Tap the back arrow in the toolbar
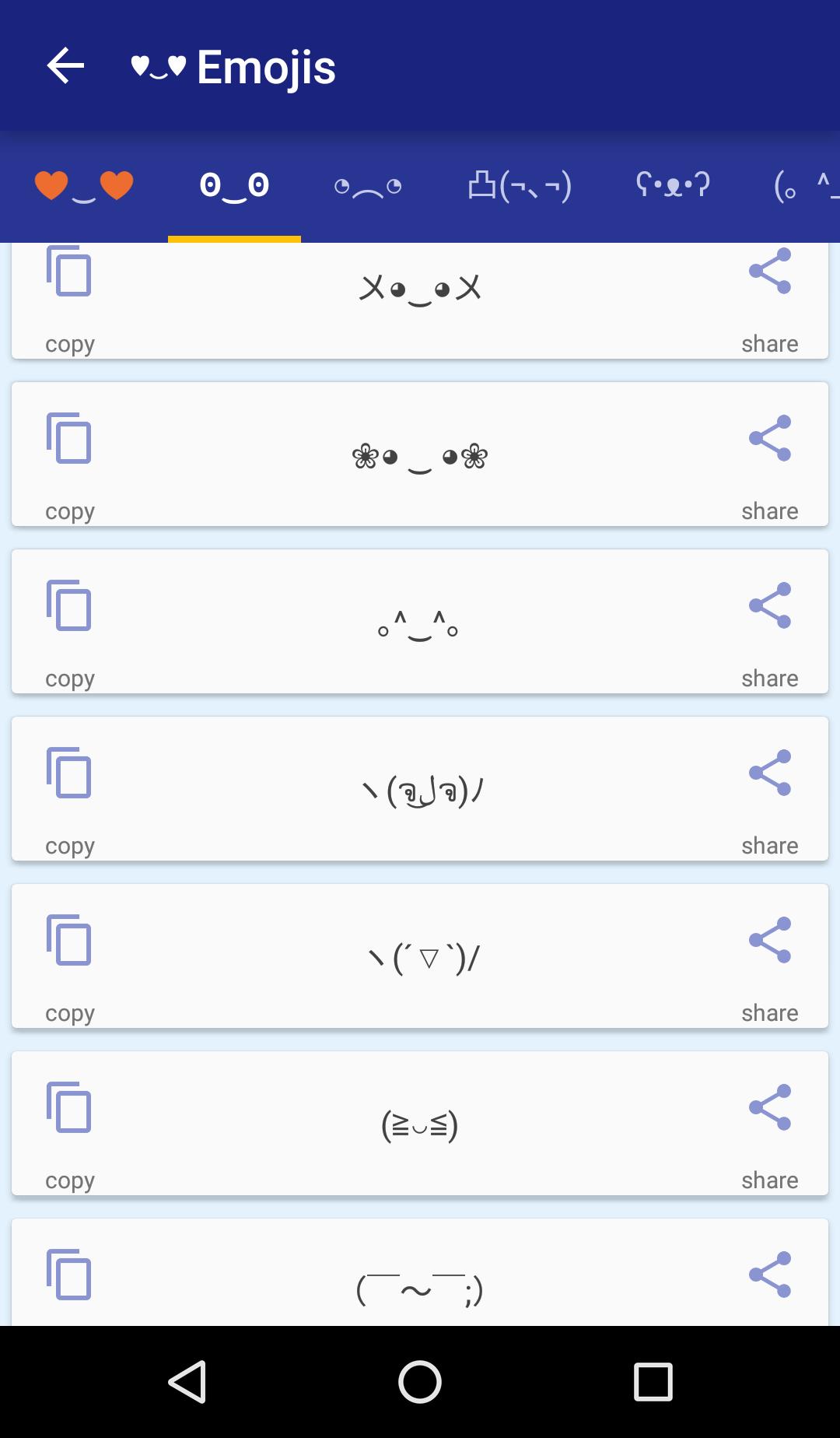840x1438 pixels. tap(65, 67)
